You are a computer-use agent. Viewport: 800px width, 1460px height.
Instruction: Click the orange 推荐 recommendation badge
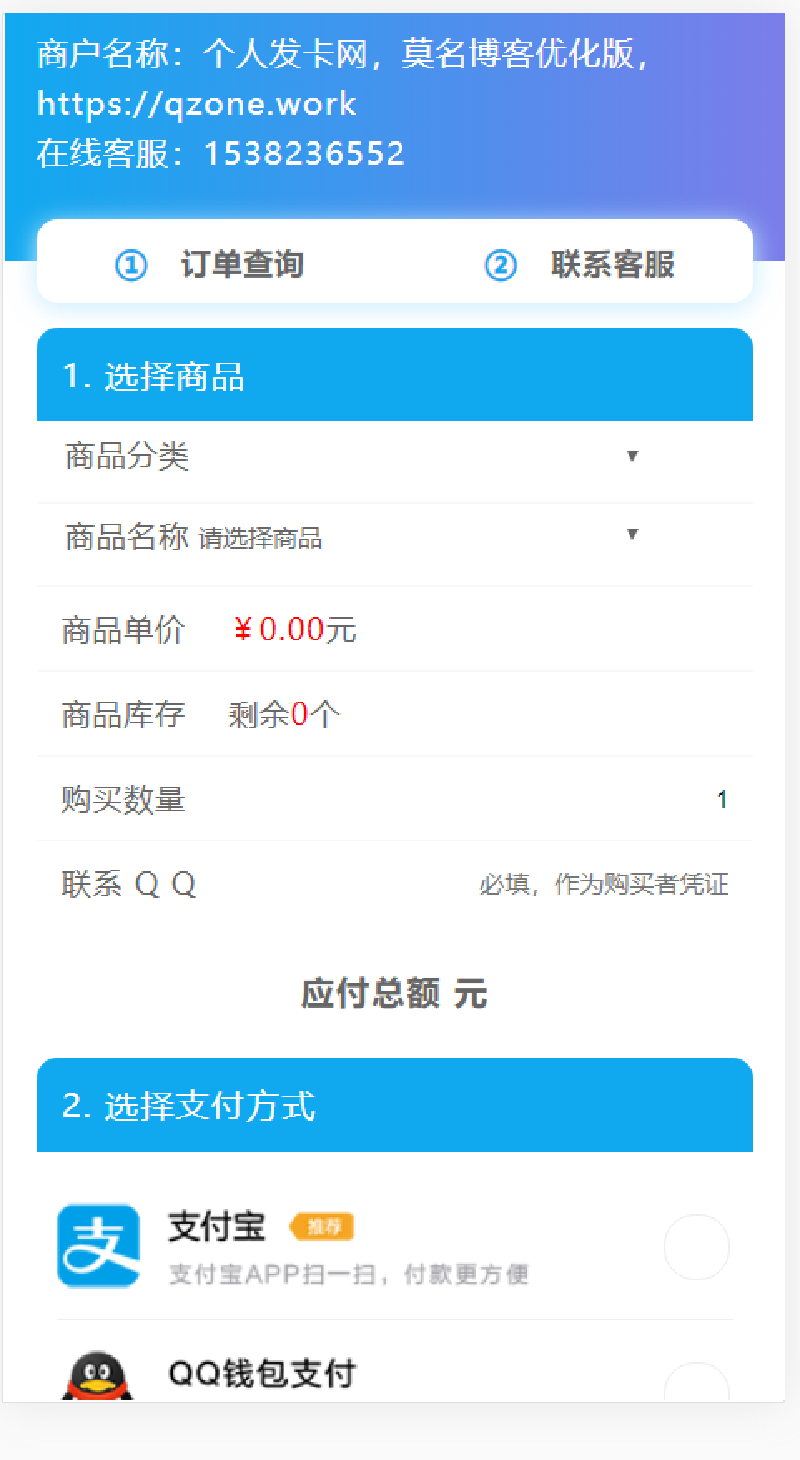pyautogui.click(x=321, y=1226)
